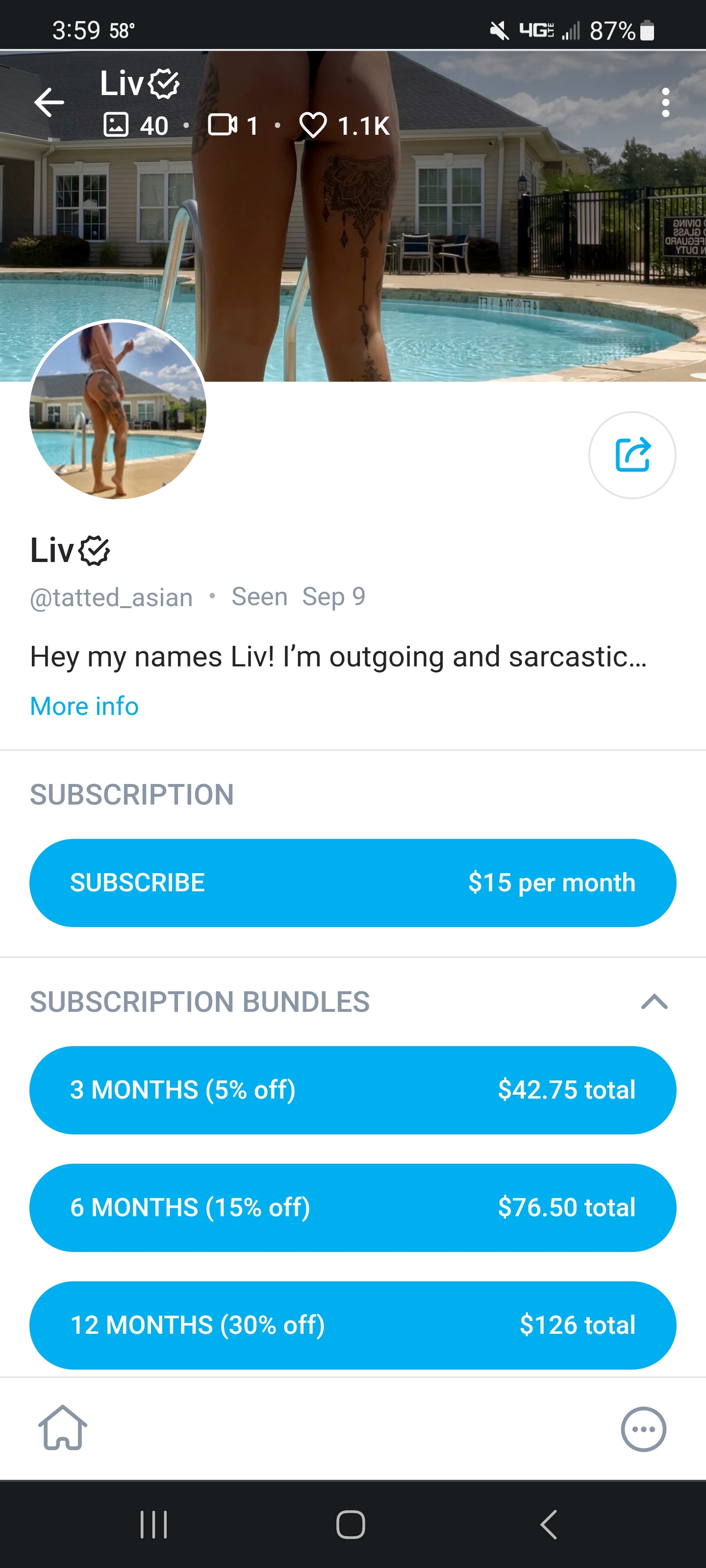Collapse the Subscription Bundles section
The height and width of the screenshot is (1568, 706).
654,1001
